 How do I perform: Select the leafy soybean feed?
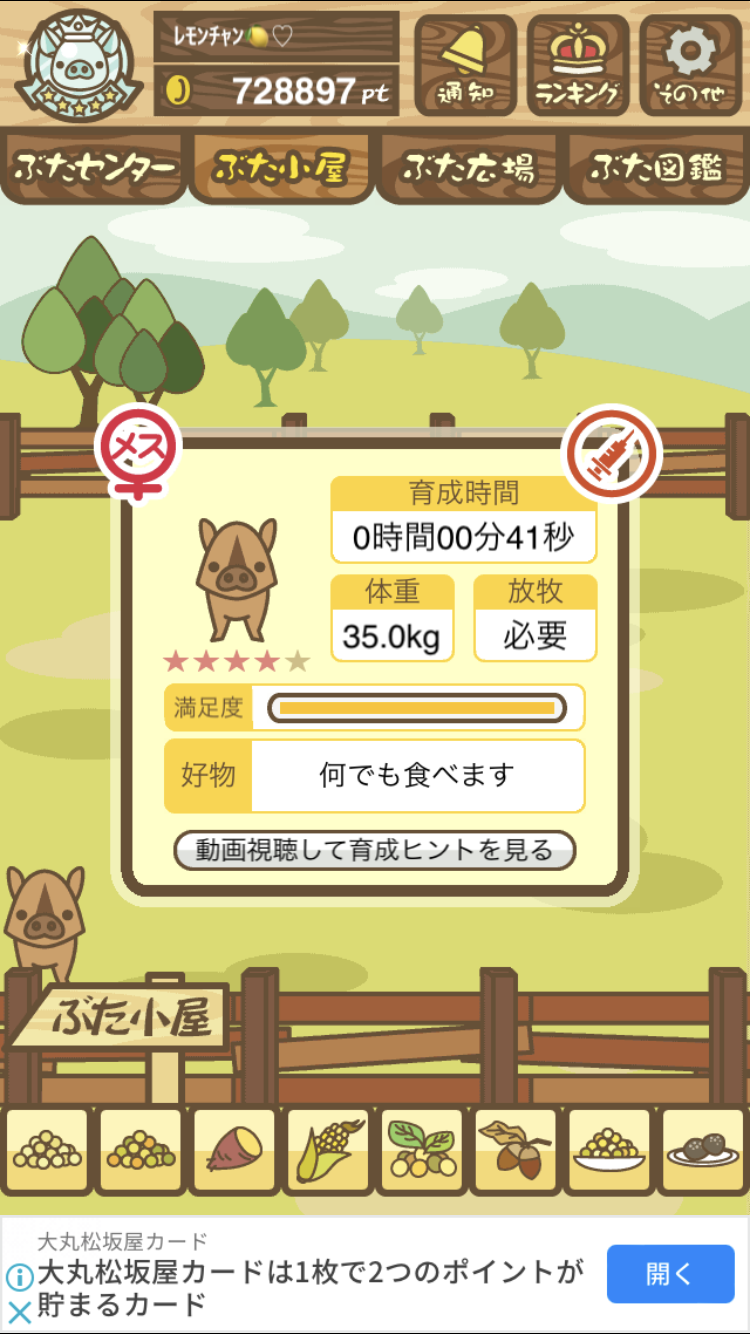click(422, 1151)
